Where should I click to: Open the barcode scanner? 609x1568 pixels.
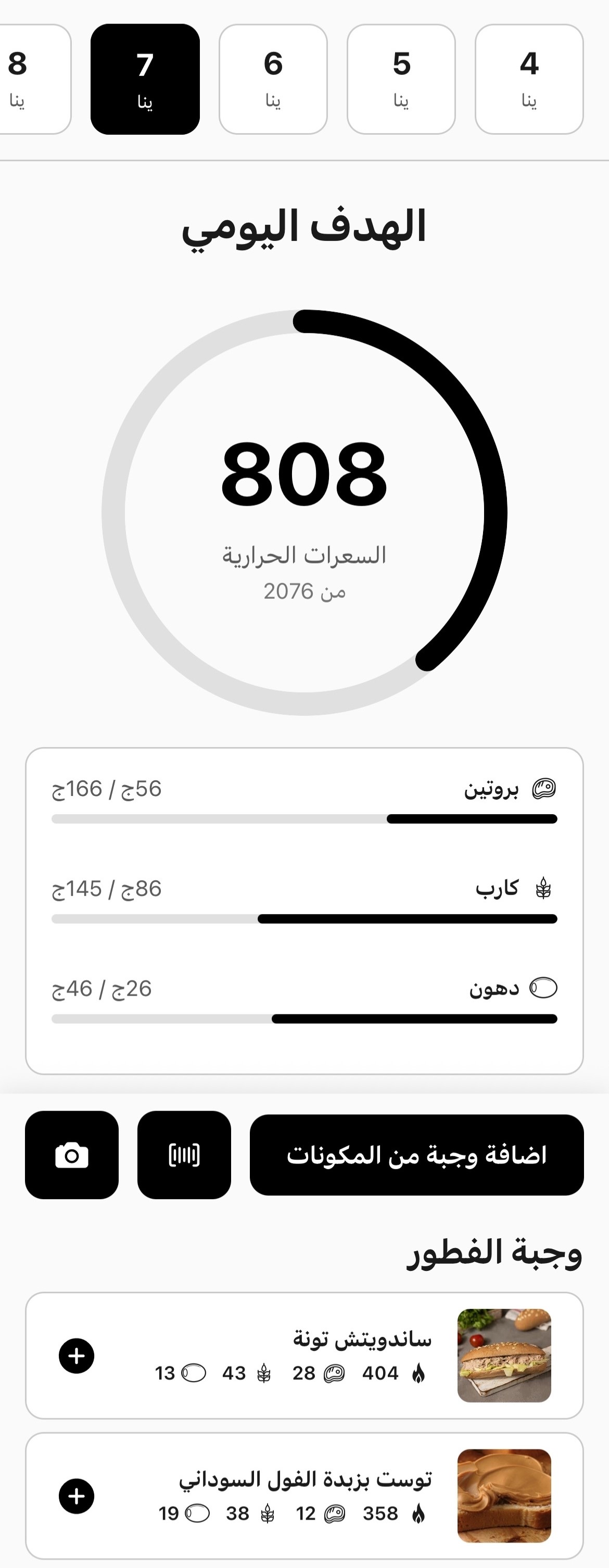click(x=184, y=1155)
